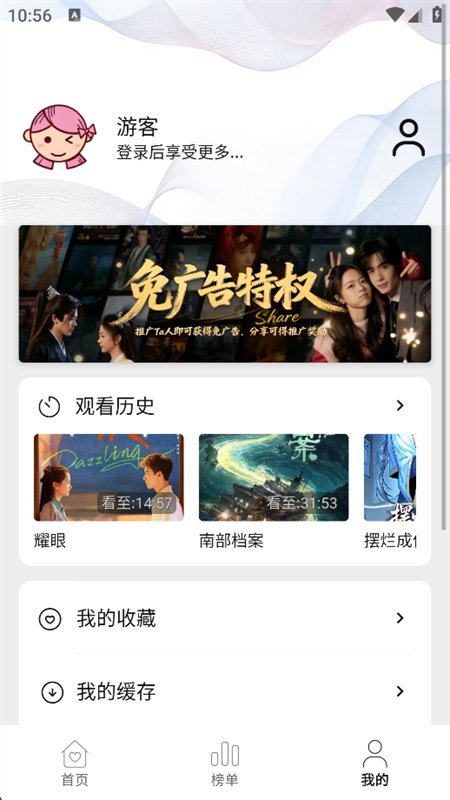Select the 我的 tab
Image resolution: width=450 pixels, height=800 pixels.
tap(374, 763)
